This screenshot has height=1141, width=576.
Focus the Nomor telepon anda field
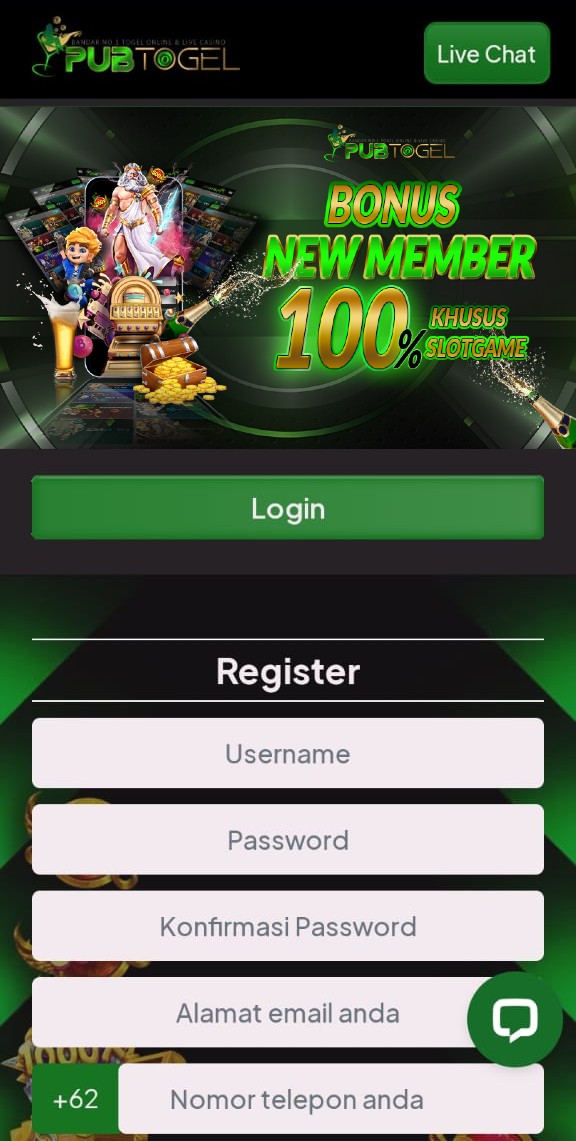point(331,1099)
